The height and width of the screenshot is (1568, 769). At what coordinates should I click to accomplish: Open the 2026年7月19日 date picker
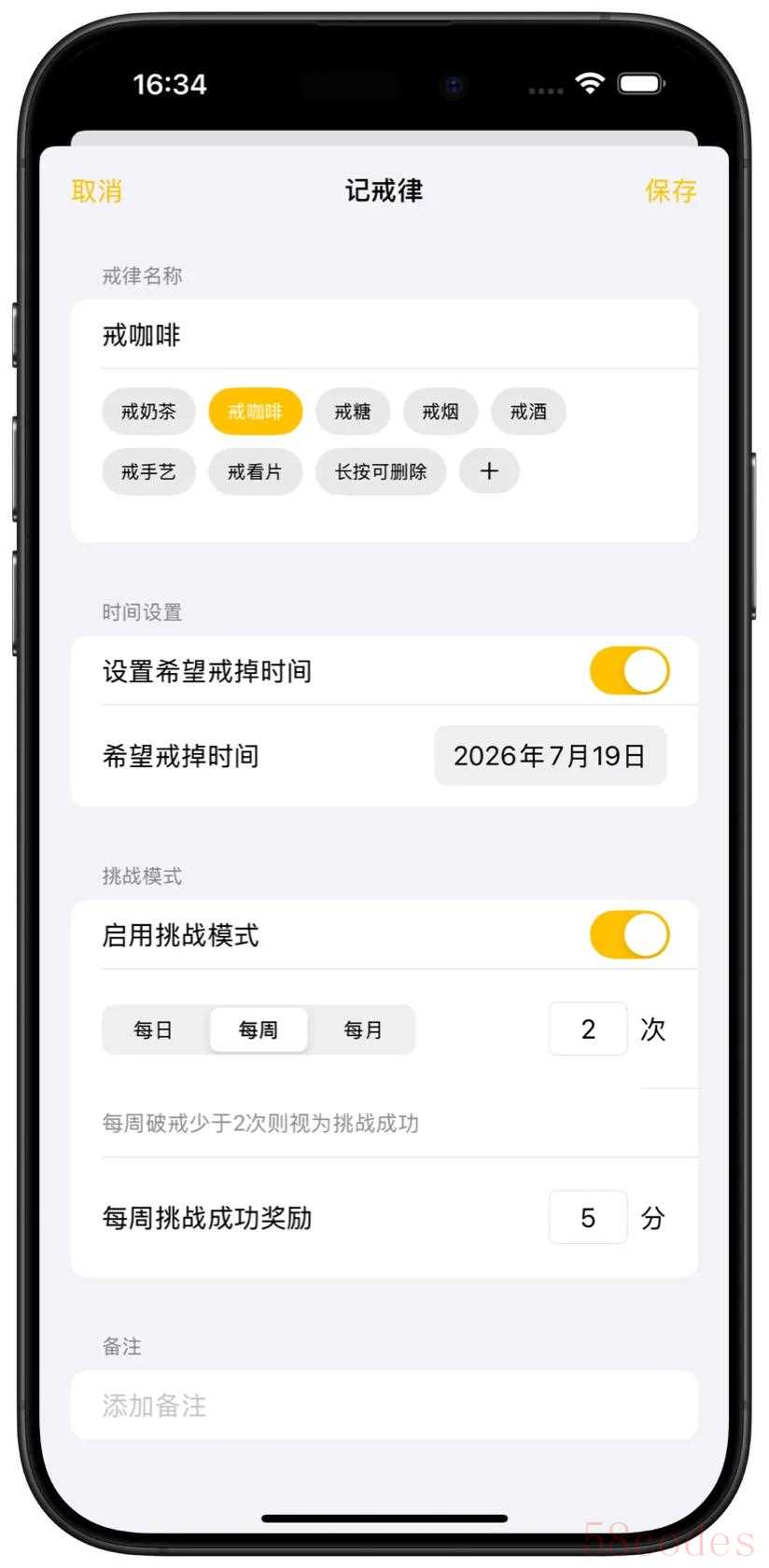coord(551,756)
